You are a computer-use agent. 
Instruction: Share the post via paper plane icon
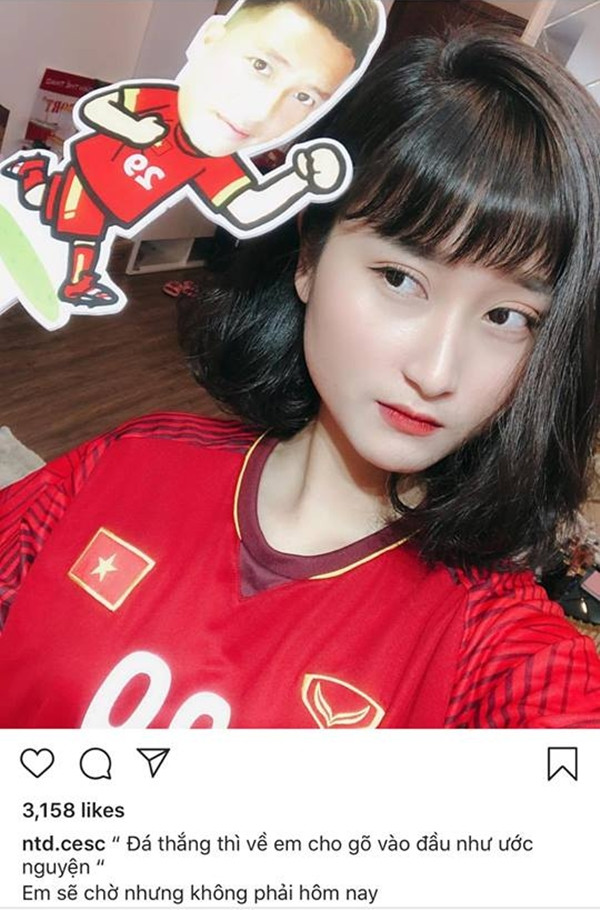[153, 762]
